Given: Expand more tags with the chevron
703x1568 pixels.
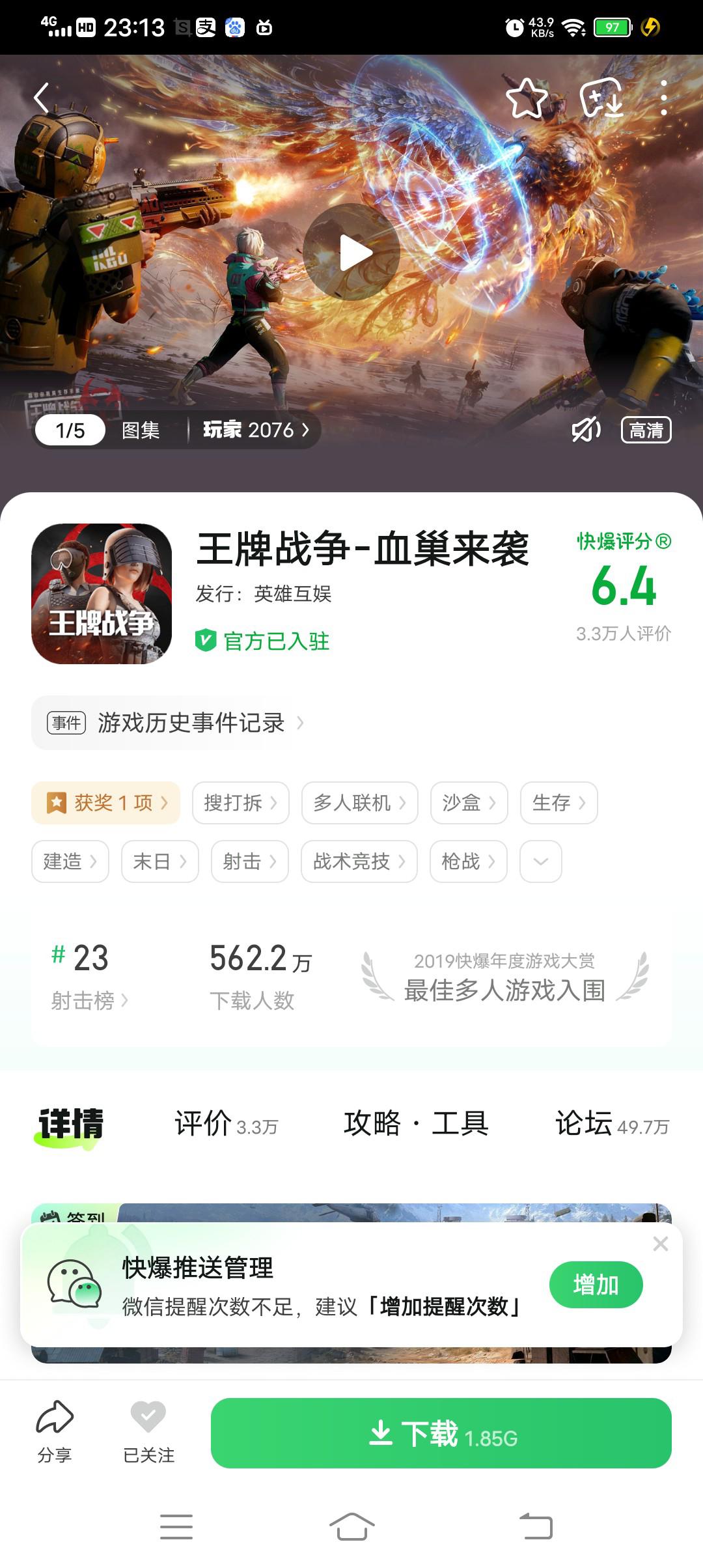Looking at the screenshot, I should tap(540, 861).
